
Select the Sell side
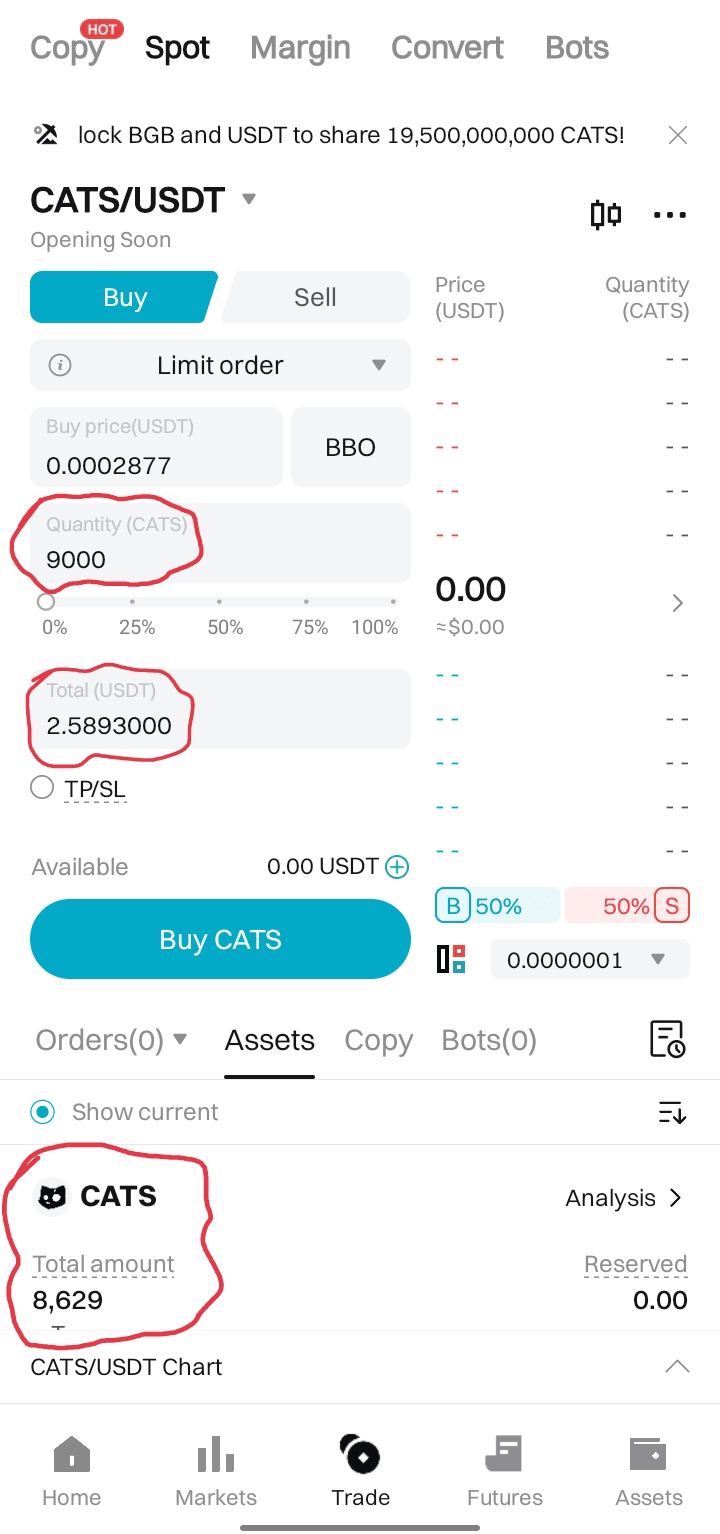click(x=315, y=297)
